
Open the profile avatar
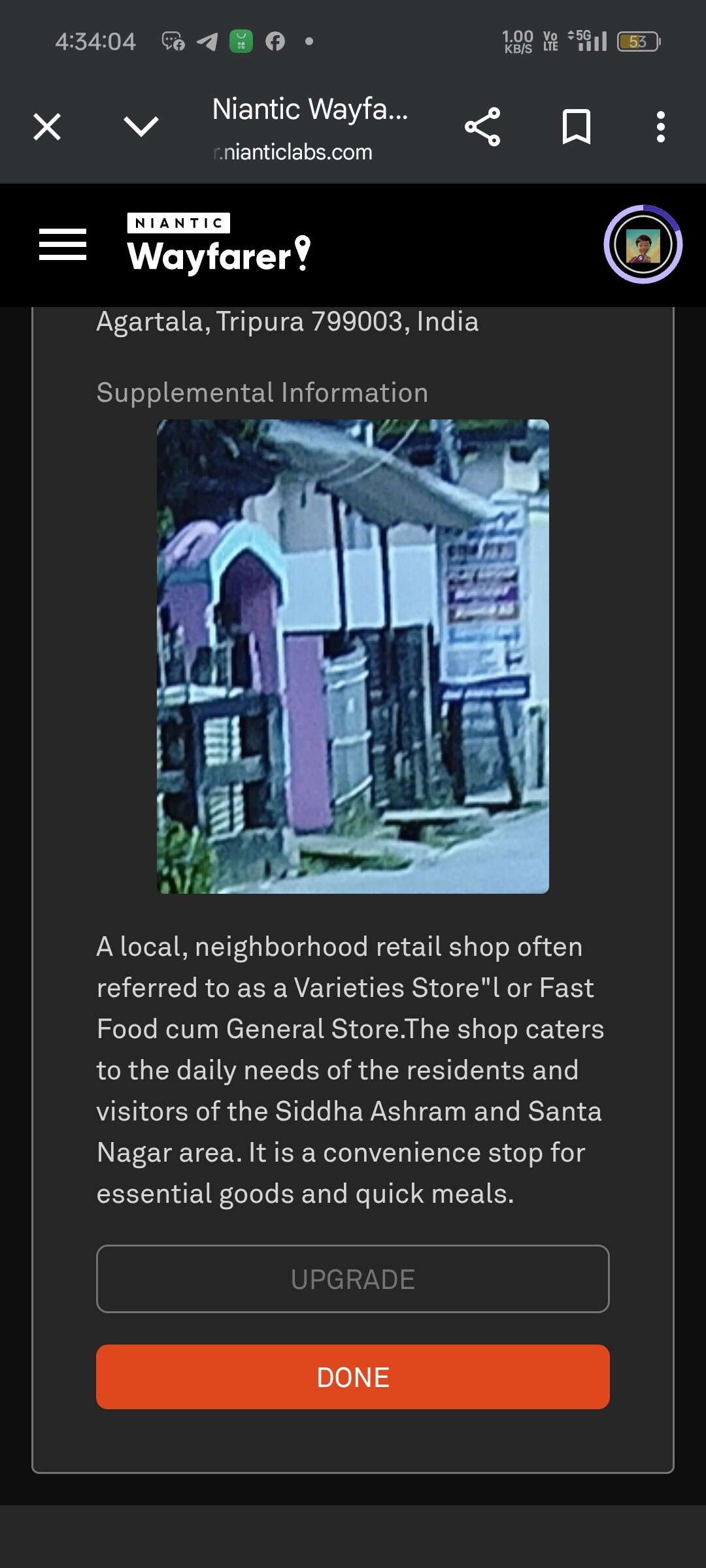coord(643,244)
